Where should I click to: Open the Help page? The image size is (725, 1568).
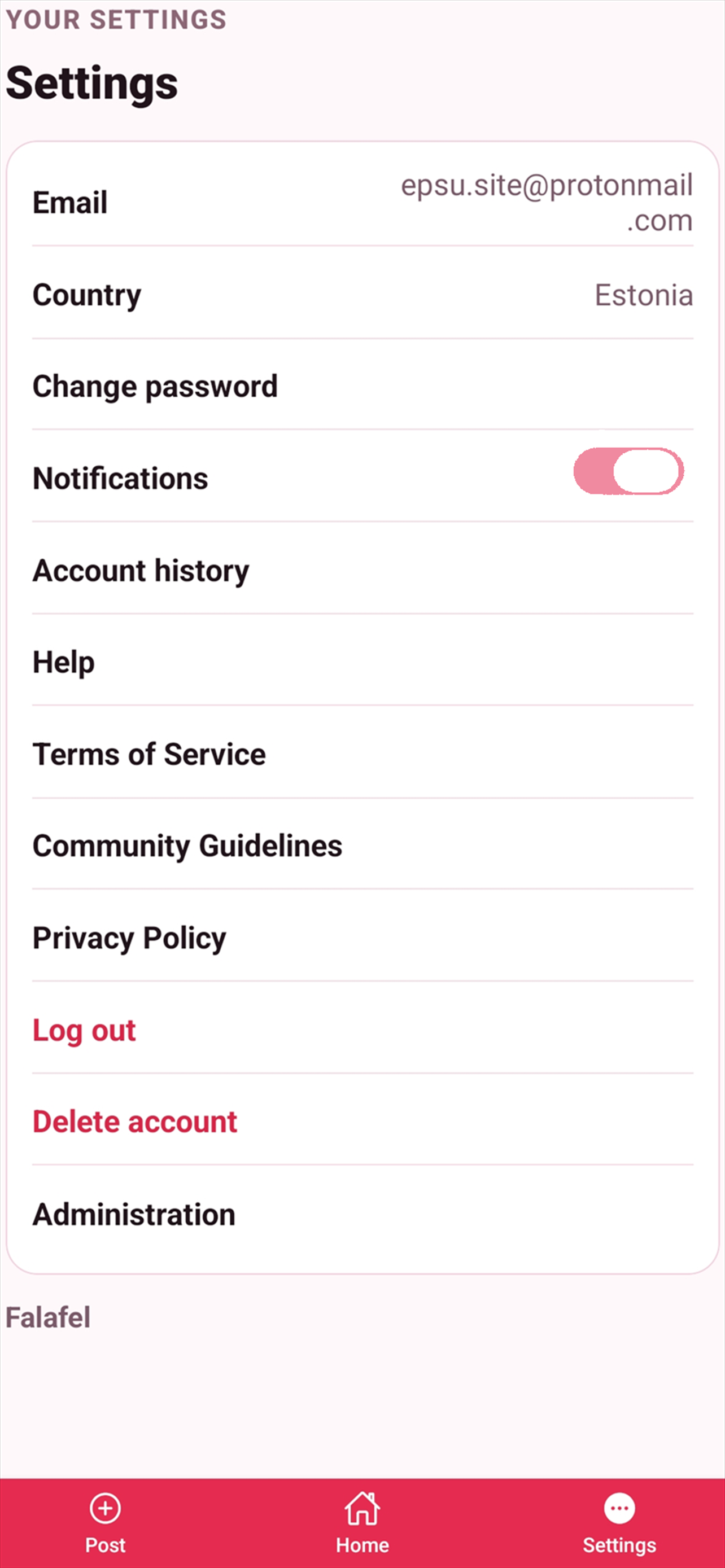(x=362, y=662)
